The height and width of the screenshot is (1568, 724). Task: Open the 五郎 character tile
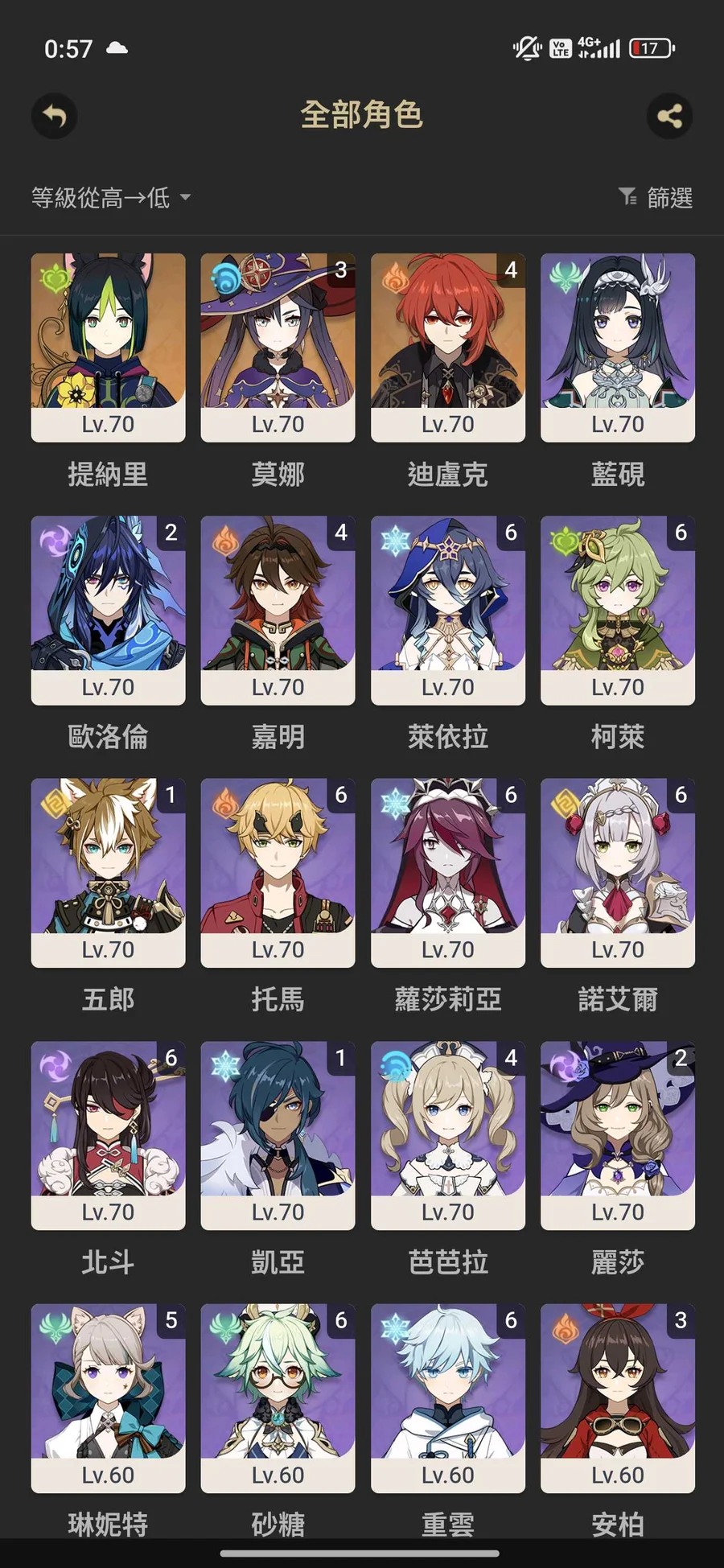click(108, 872)
